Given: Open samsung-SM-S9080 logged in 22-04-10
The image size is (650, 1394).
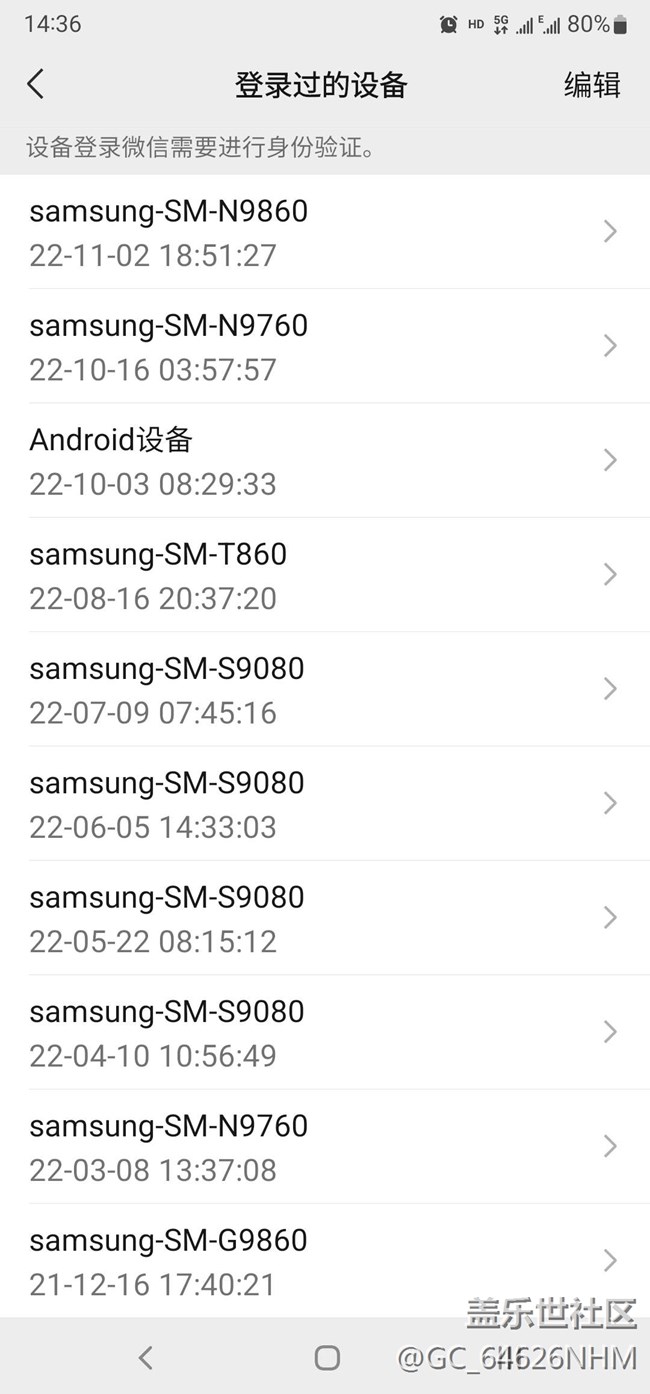Looking at the screenshot, I should tap(325, 1032).
